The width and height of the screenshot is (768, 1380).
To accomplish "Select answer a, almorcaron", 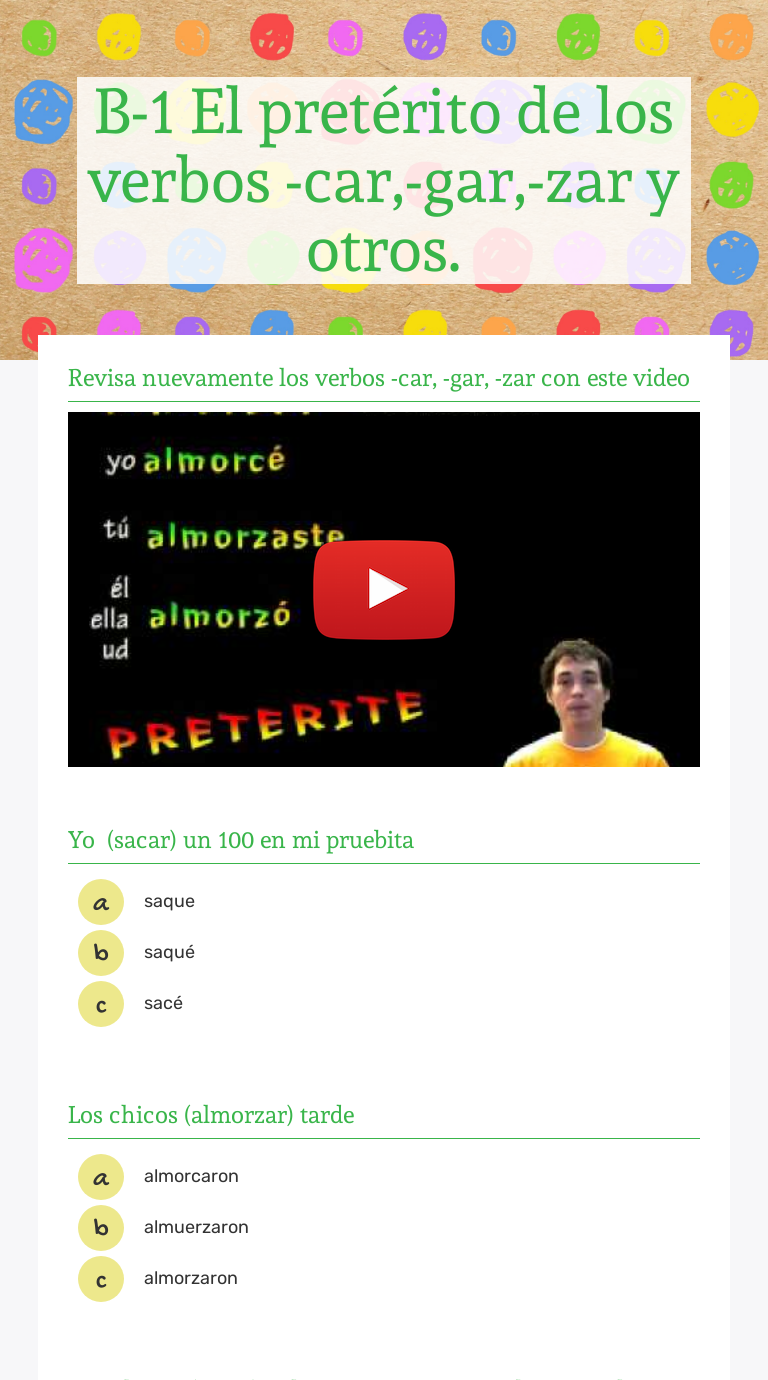I will [101, 1177].
